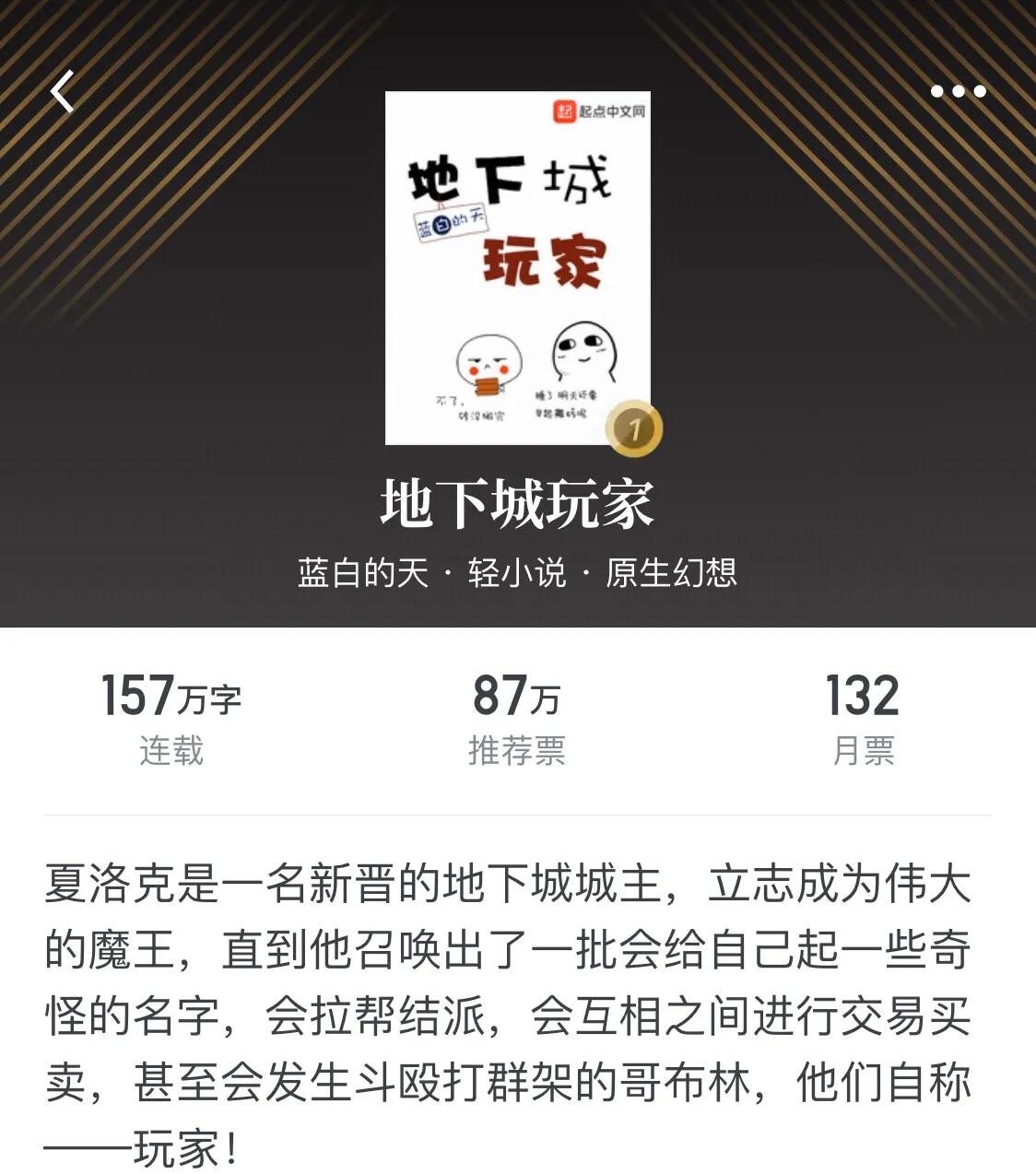Go back using the top-left arrow

point(63,92)
